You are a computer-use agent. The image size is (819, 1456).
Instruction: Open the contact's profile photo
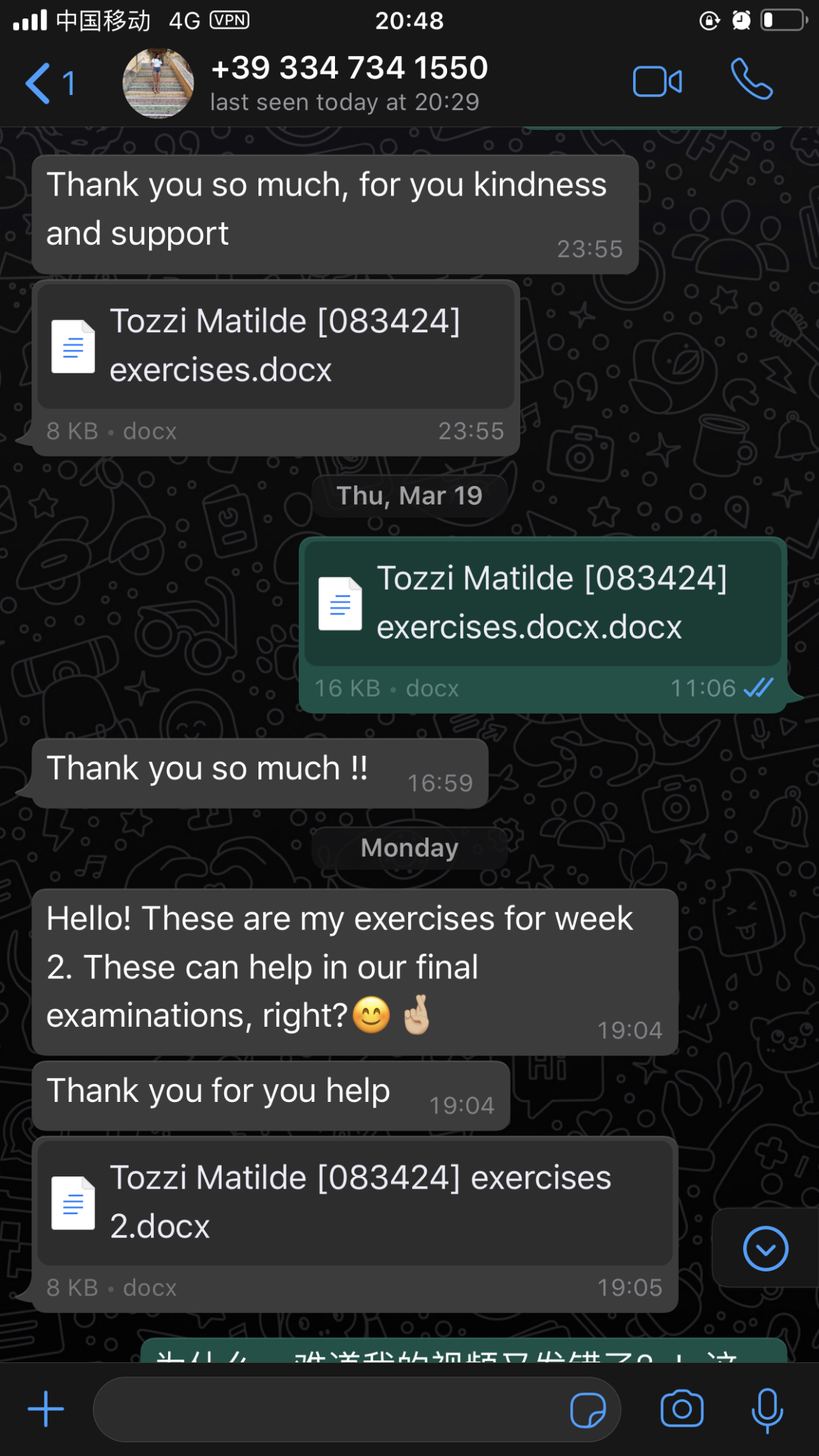tap(158, 83)
